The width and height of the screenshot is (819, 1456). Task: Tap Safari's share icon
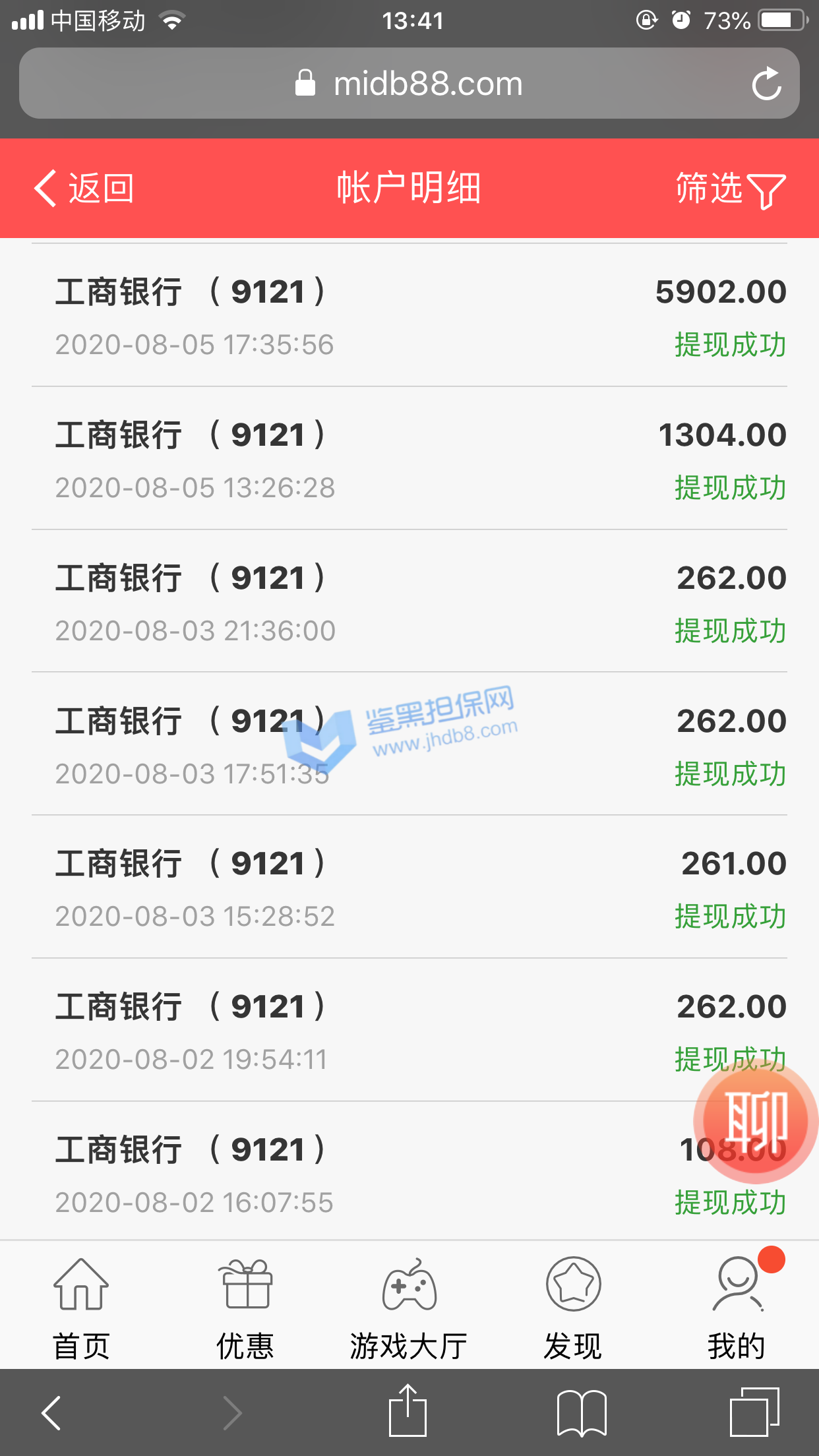[408, 1411]
